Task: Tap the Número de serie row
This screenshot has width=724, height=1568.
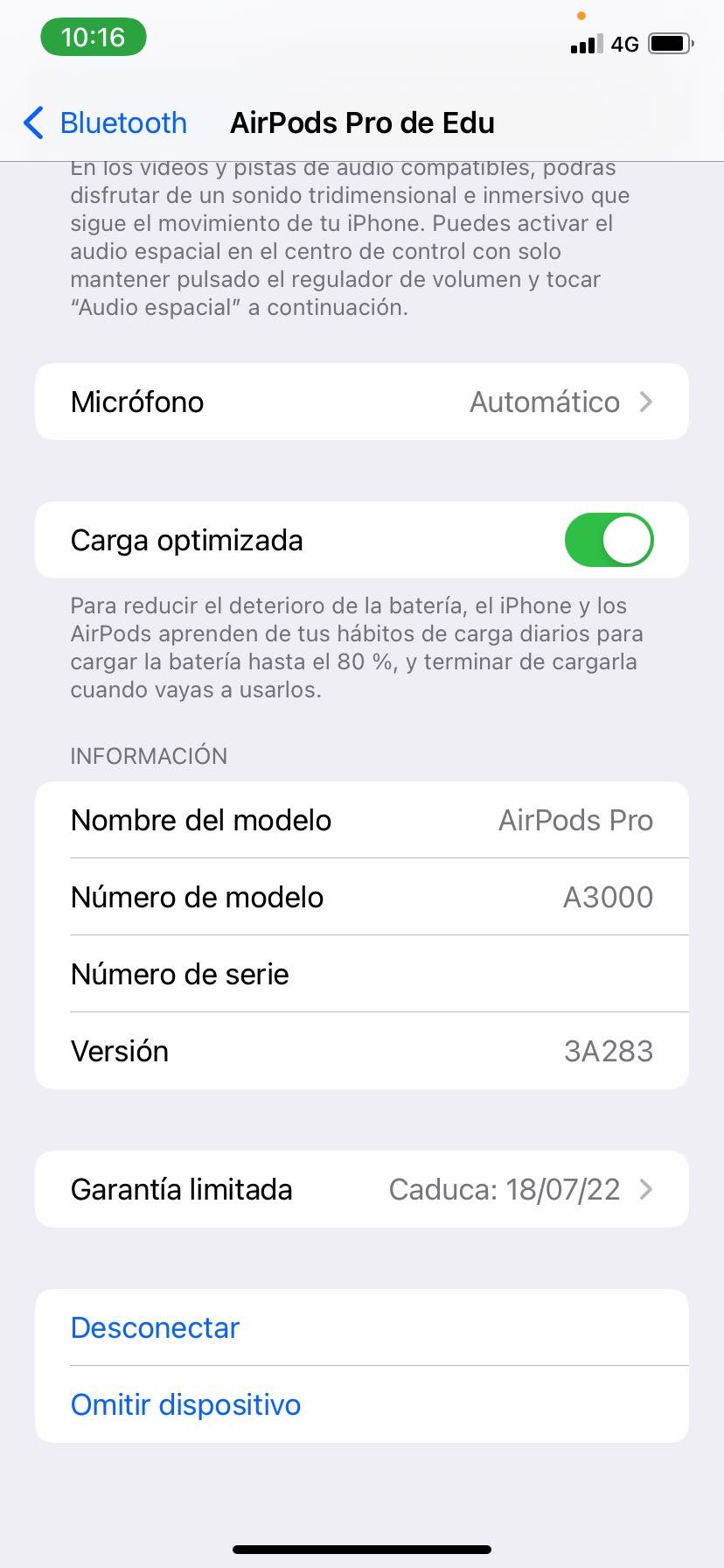Action: point(362,974)
